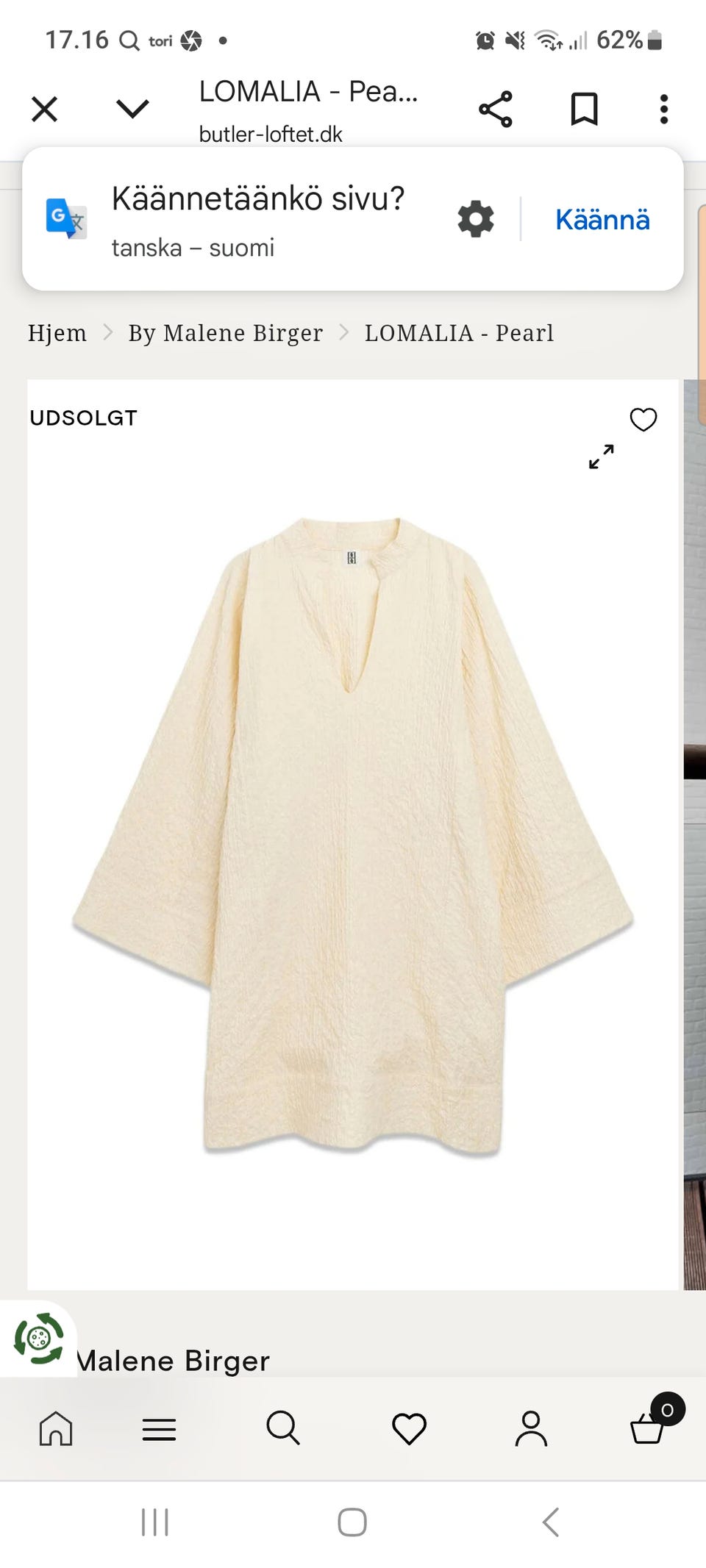Expand product image to fullscreen
This screenshot has width=706, height=1568.
tap(602, 457)
